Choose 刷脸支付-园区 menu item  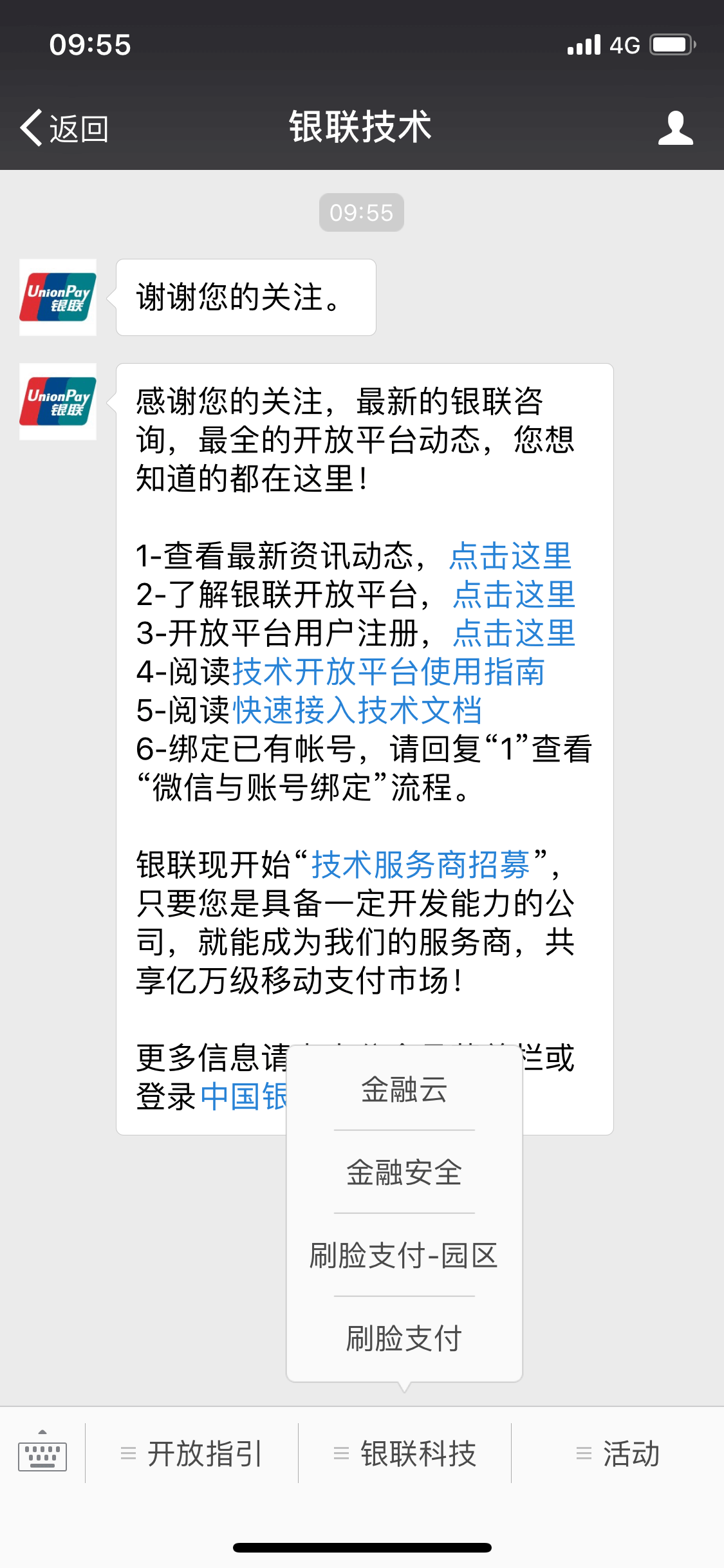(x=404, y=1255)
